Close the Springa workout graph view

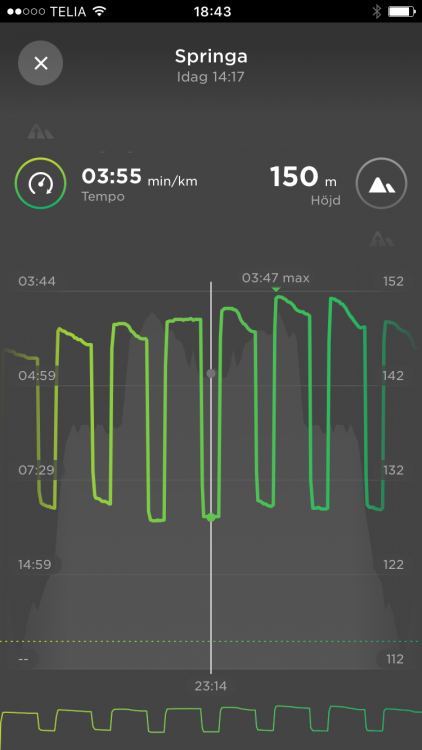pos(41,63)
